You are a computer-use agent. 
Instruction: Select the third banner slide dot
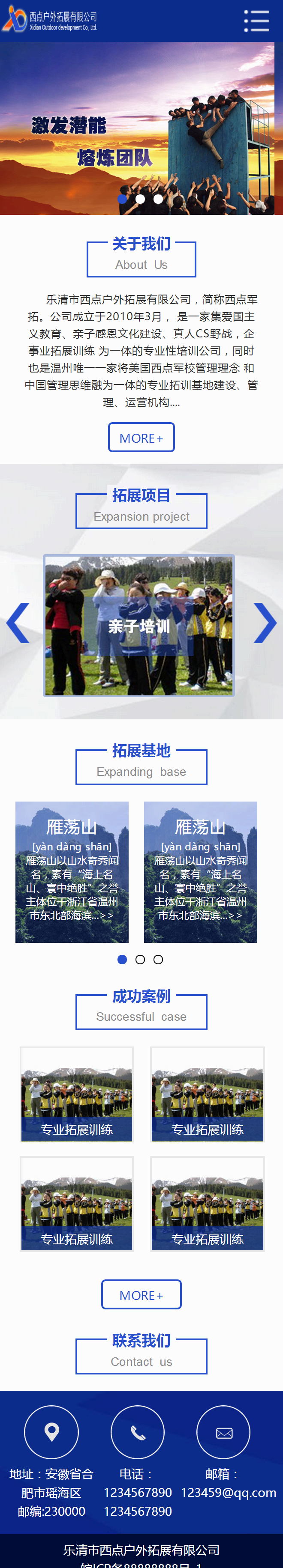point(158,199)
